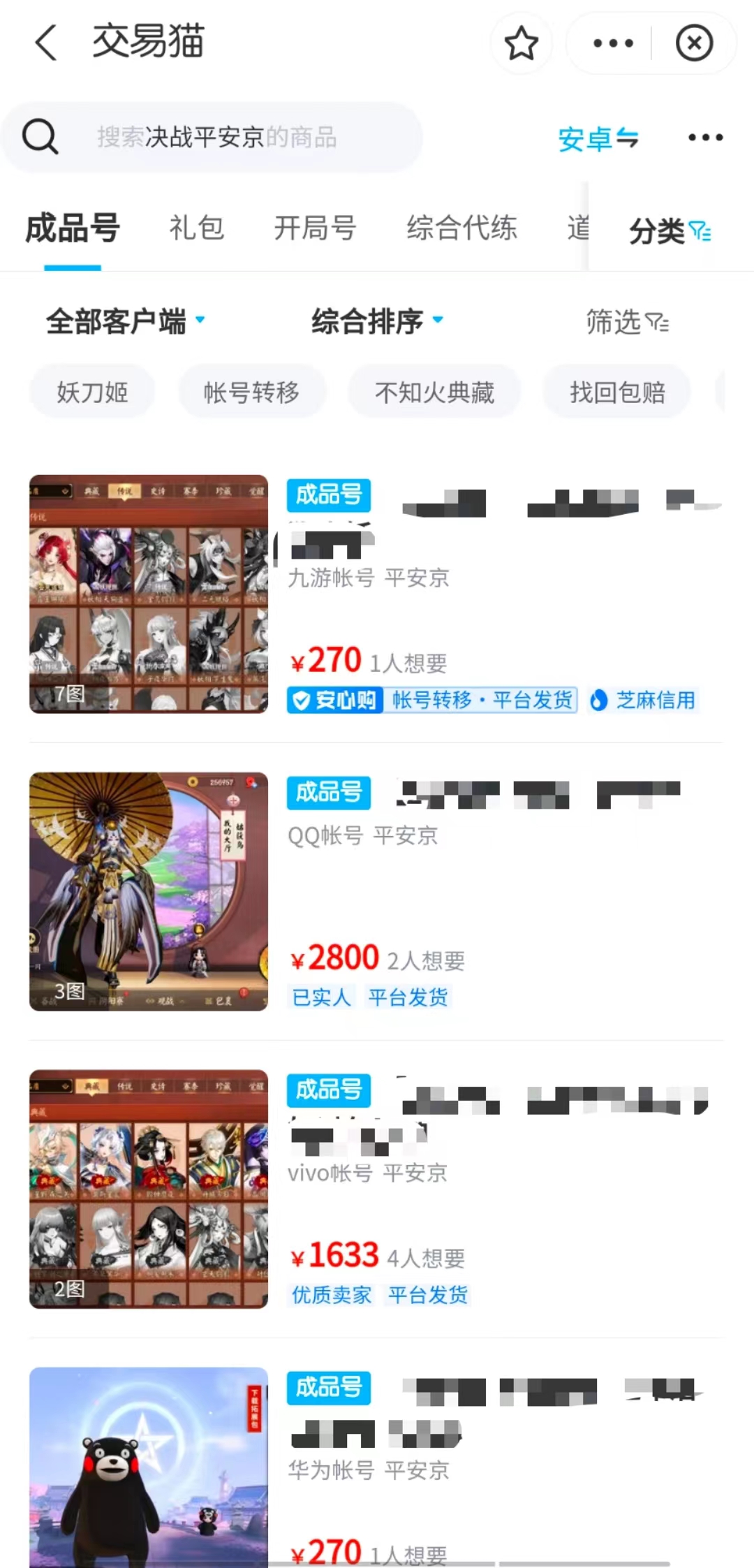Tap the 搜索决战平安京的商品 search box
The height and width of the screenshot is (1568, 754).
(x=216, y=137)
